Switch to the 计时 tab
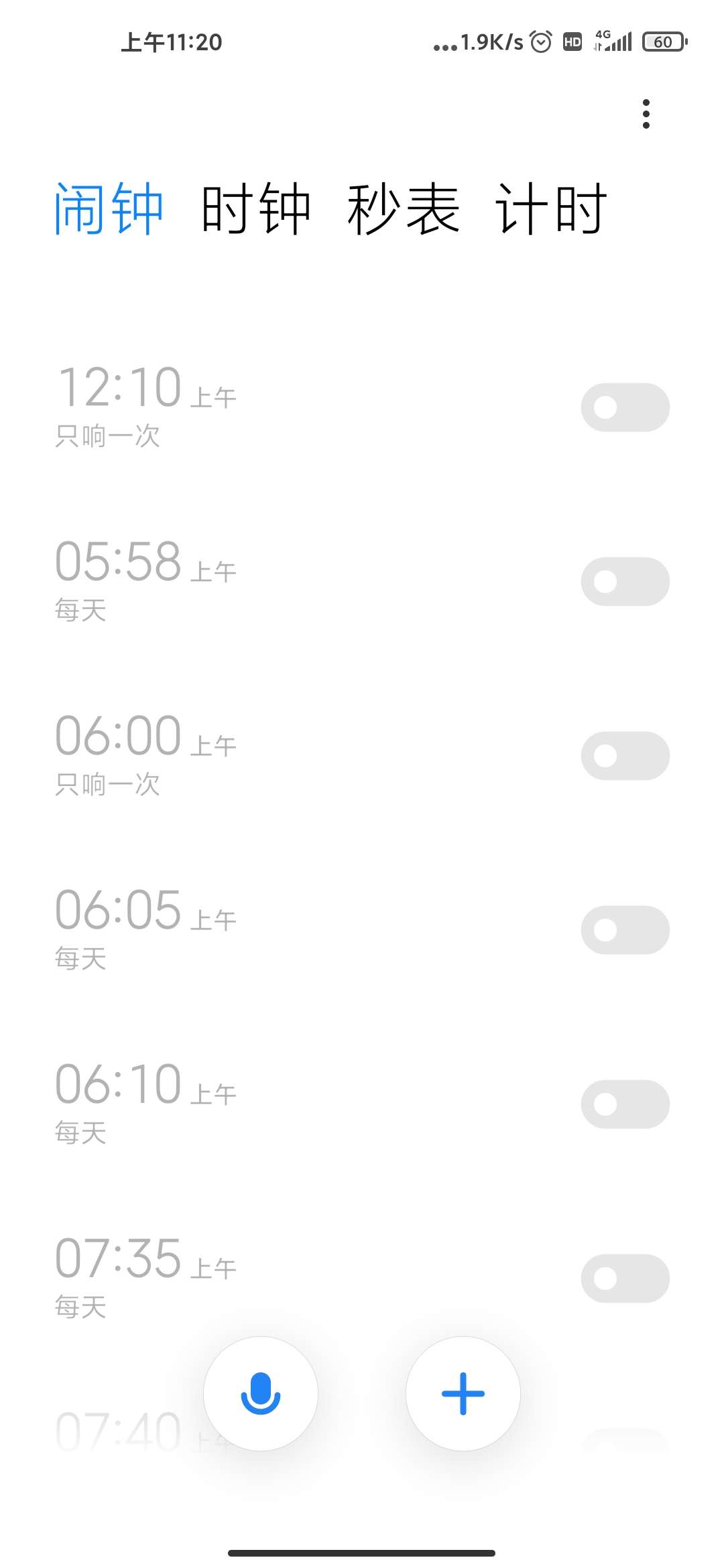Image resolution: width=724 pixels, height=1568 pixels. 551,209
